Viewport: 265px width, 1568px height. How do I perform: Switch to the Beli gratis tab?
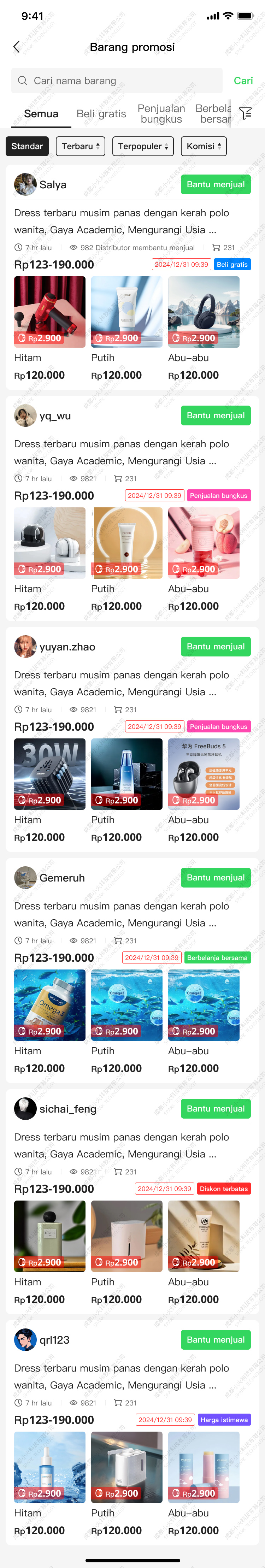(101, 114)
